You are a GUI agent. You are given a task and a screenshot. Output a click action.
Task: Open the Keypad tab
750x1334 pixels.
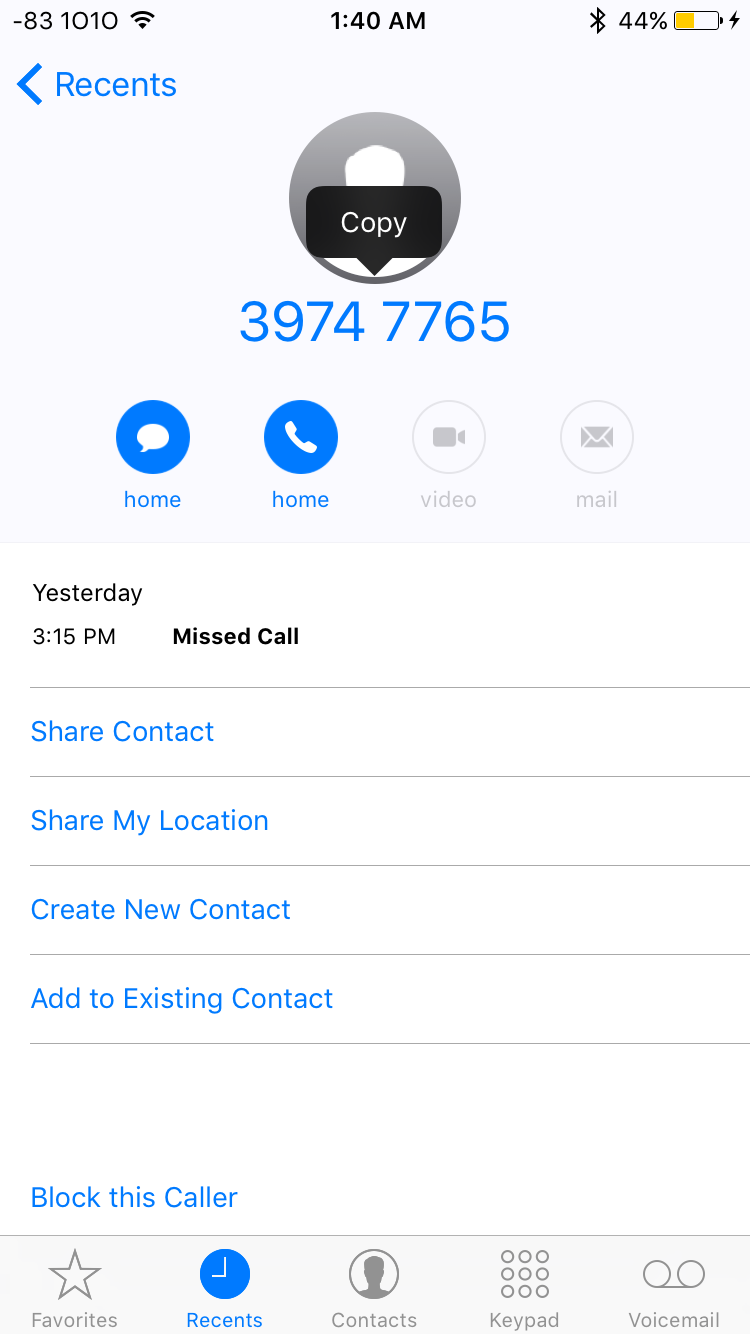pos(524,1289)
